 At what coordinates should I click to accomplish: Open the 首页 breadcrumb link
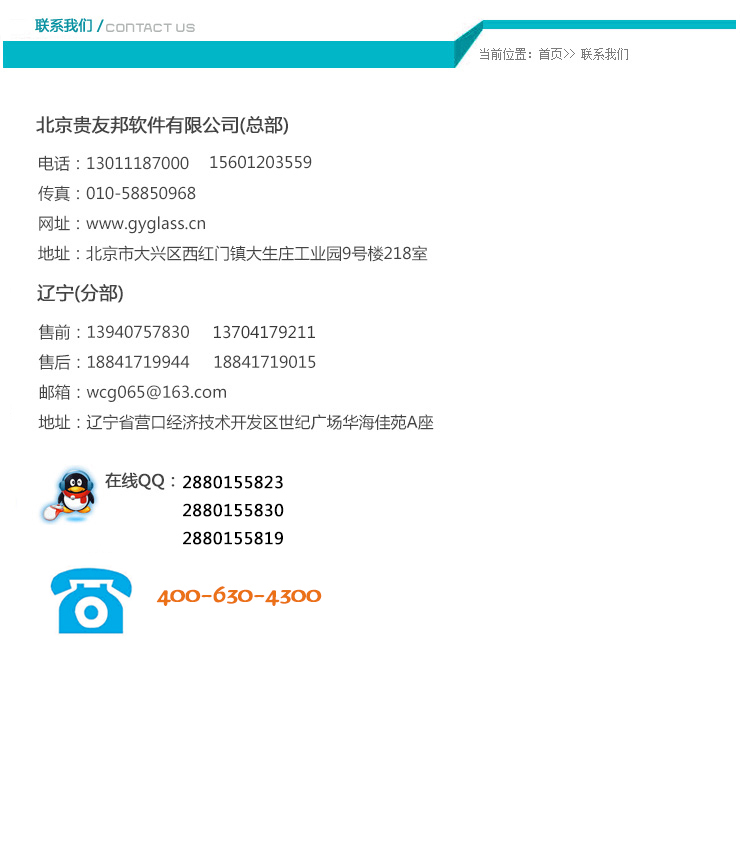pos(550,55)
